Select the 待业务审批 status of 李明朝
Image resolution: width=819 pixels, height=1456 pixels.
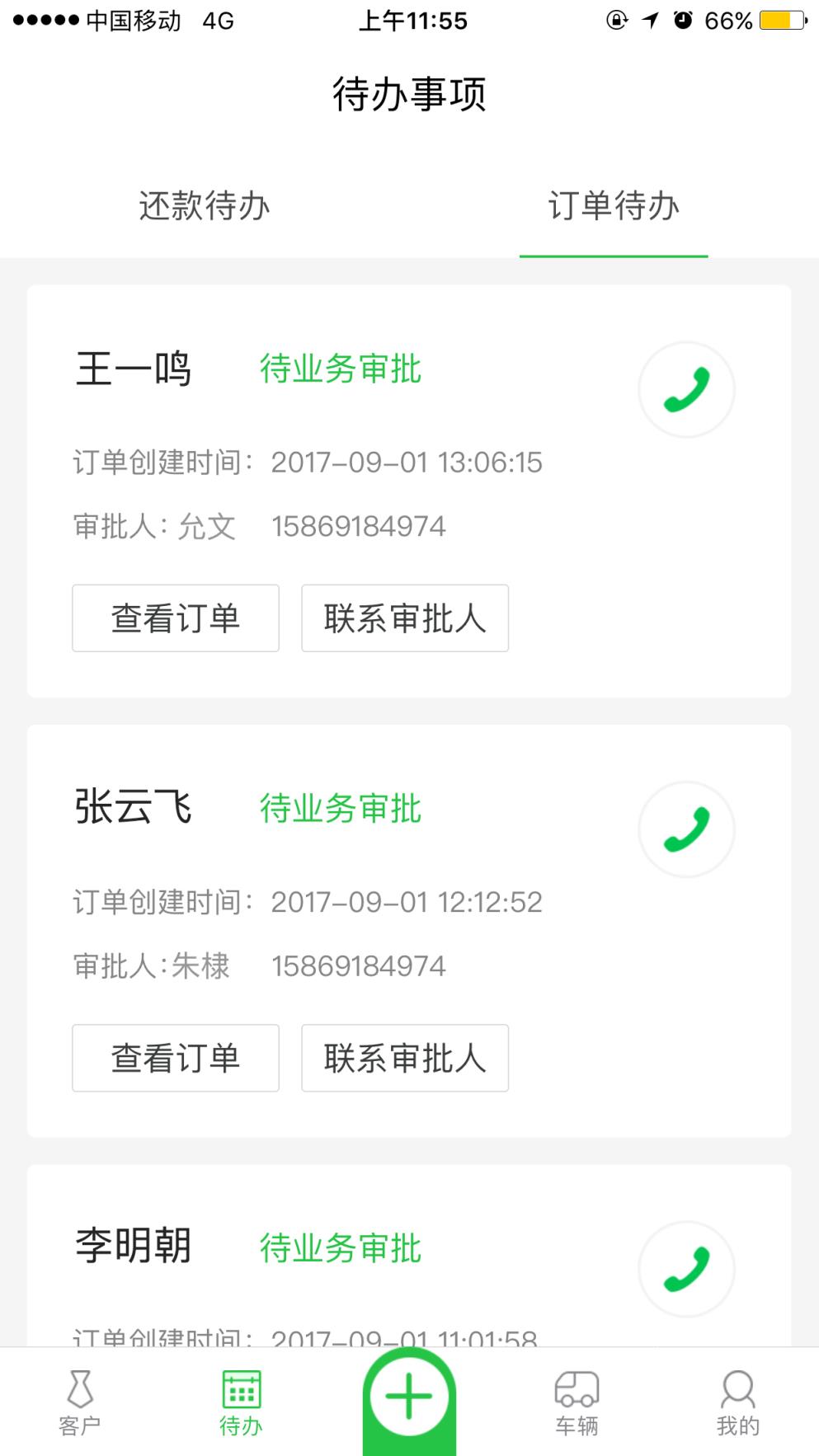(x=341, y=1249)
